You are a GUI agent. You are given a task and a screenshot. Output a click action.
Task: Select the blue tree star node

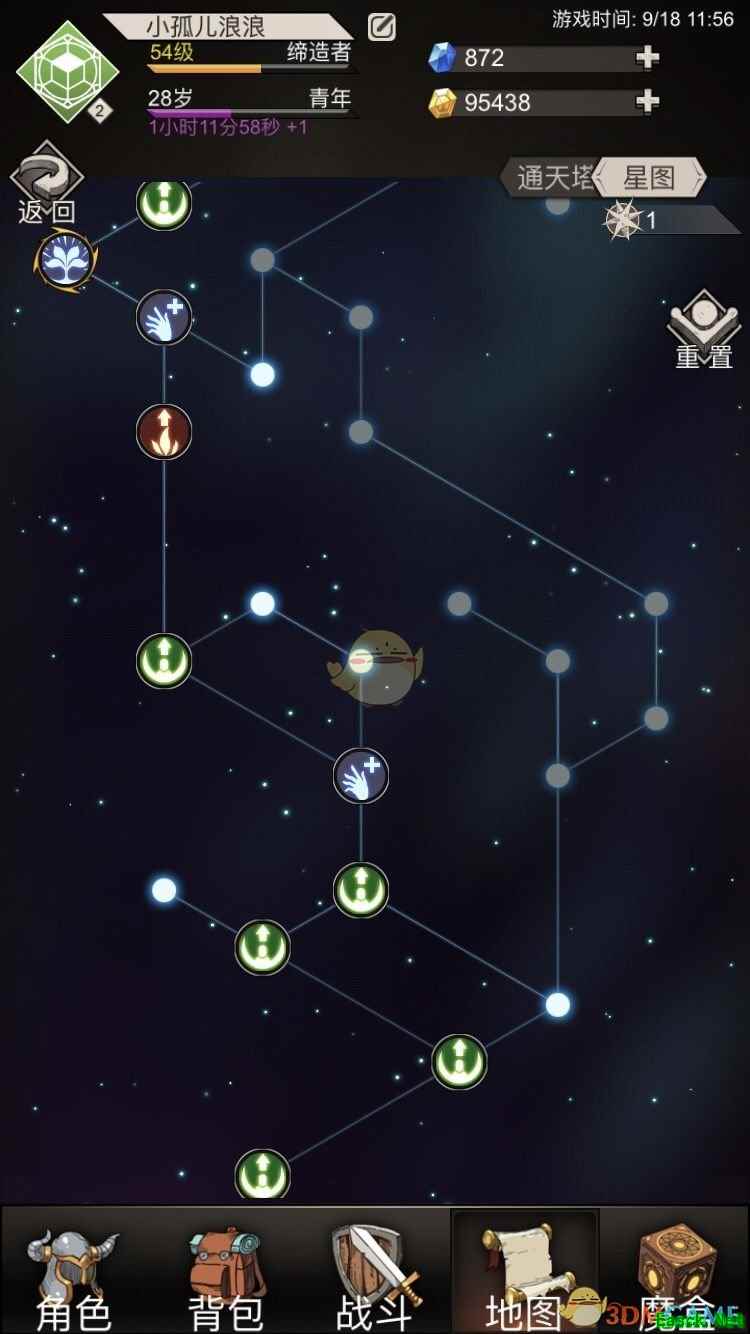point(66,259)
